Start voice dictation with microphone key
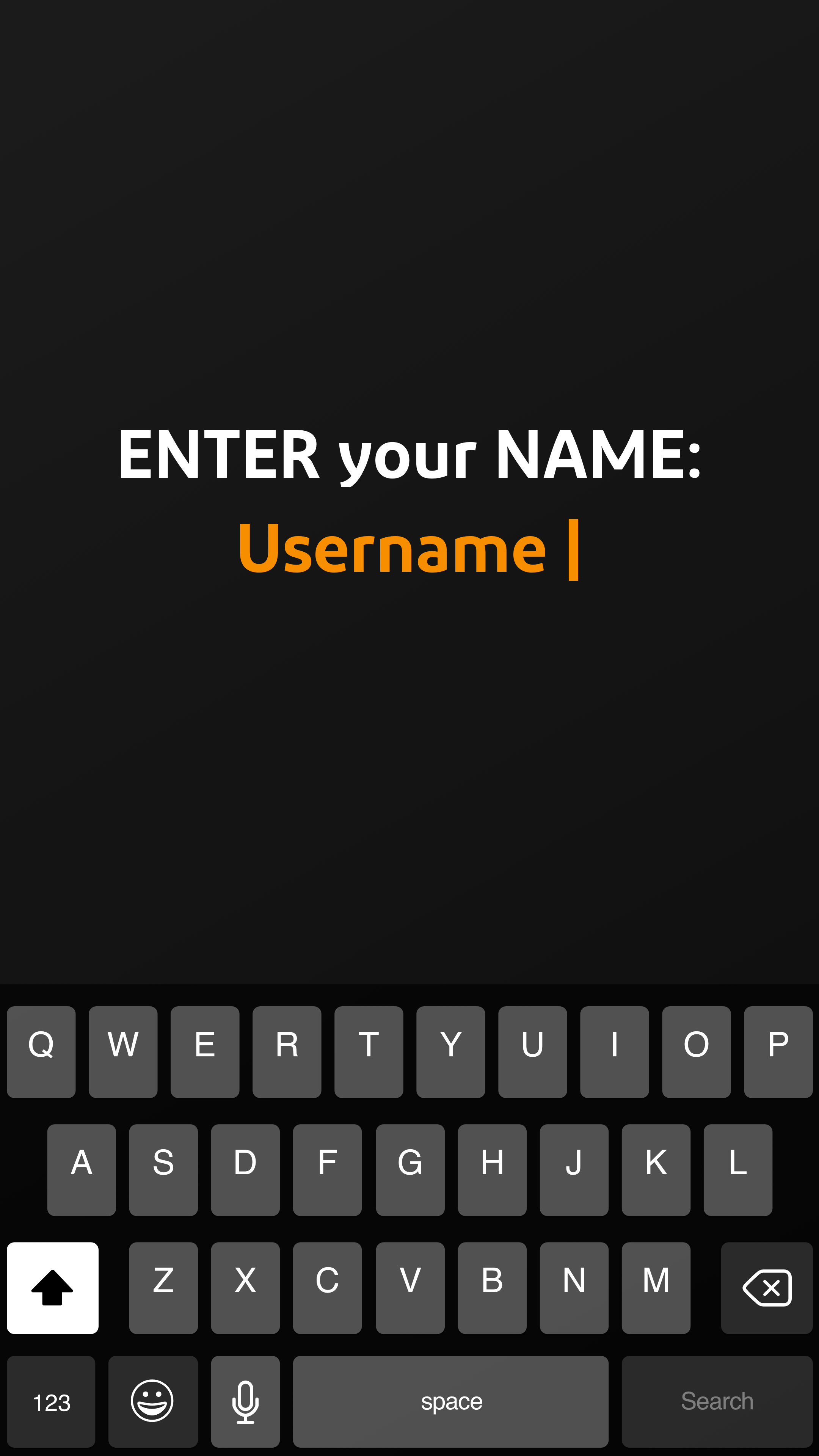819x1456 pixels. [245, 1401]
